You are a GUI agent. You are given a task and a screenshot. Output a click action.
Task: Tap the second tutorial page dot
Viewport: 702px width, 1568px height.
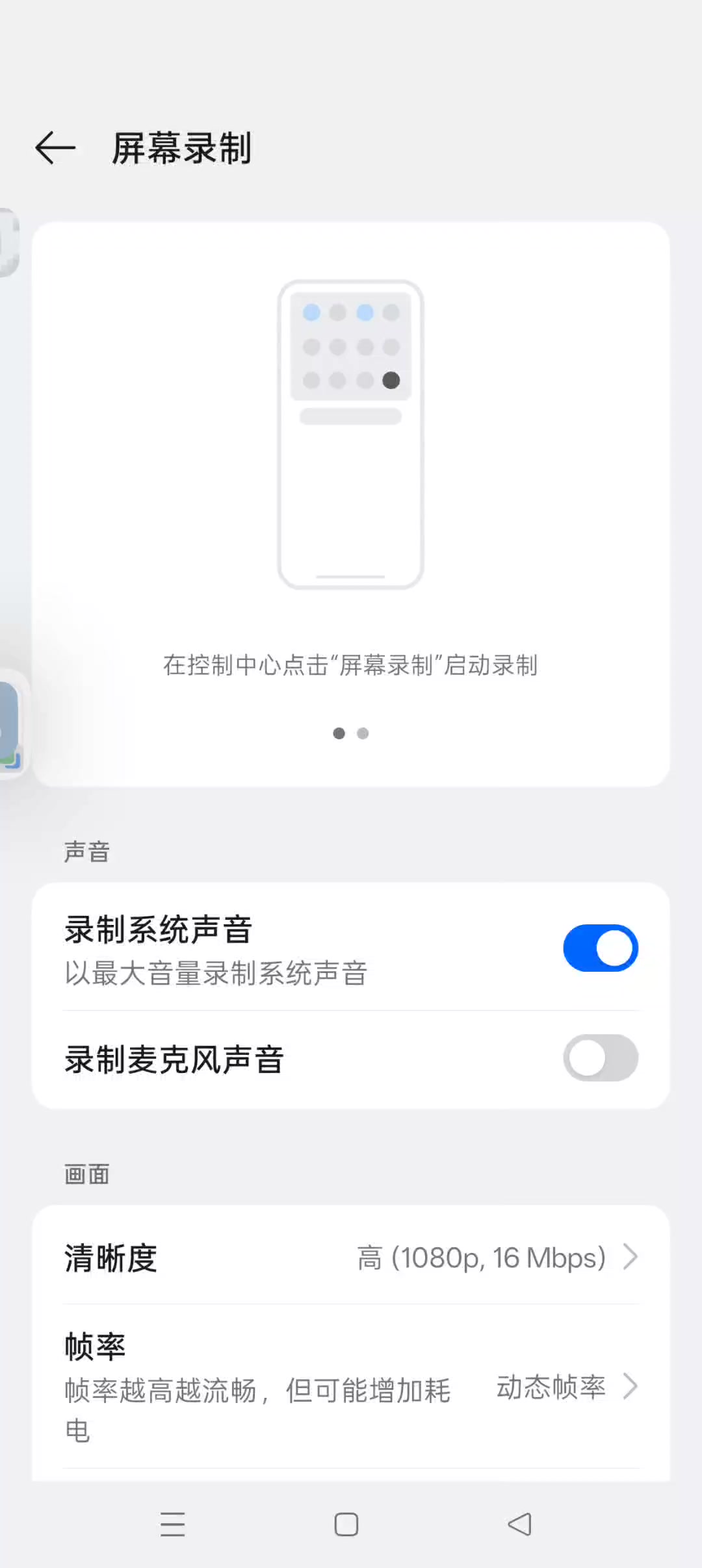coord(363,733)
